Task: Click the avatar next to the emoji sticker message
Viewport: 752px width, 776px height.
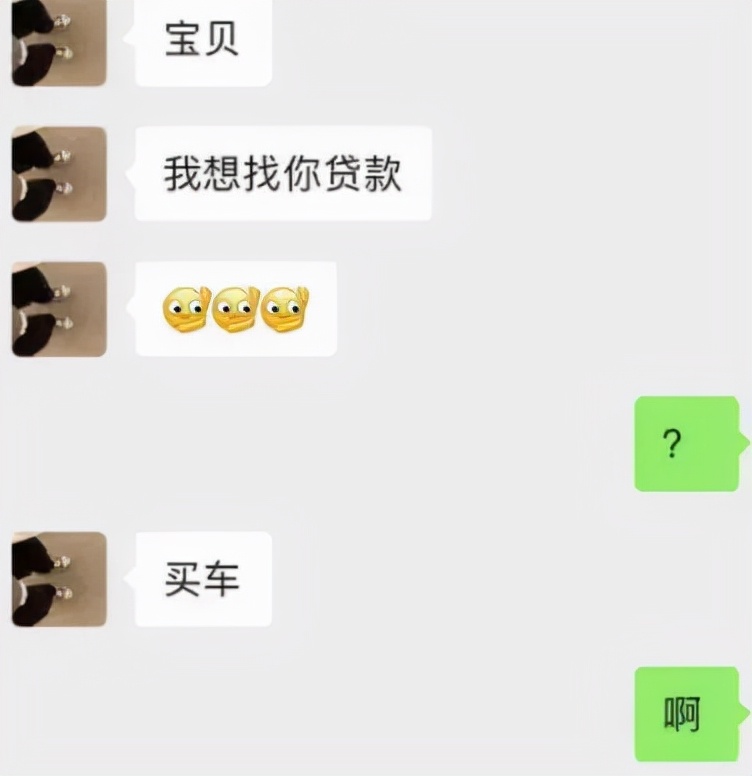Action: [x=57, y=308]
